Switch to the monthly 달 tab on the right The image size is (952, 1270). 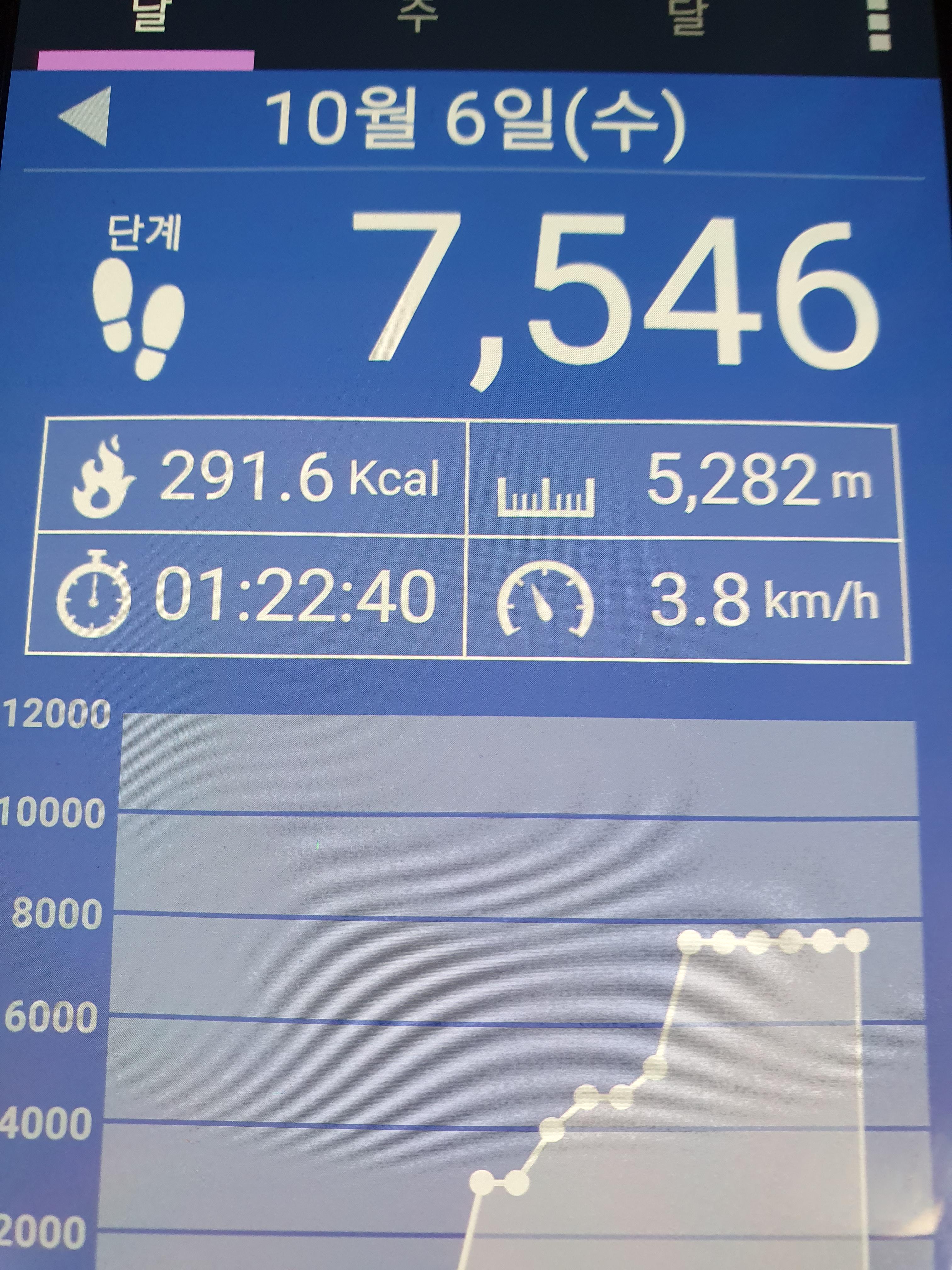point(688,17)
